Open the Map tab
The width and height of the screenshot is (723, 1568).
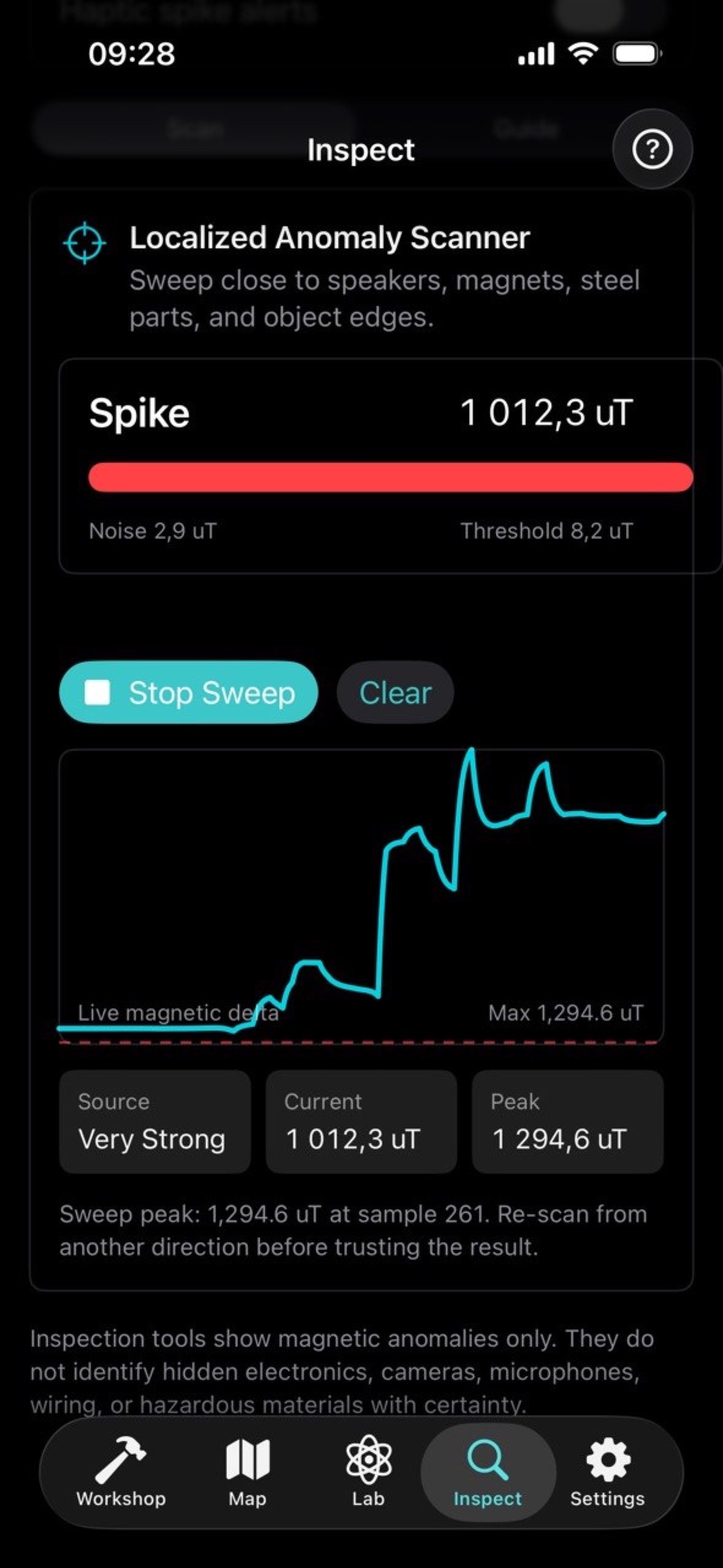[x=247, y=1472]
